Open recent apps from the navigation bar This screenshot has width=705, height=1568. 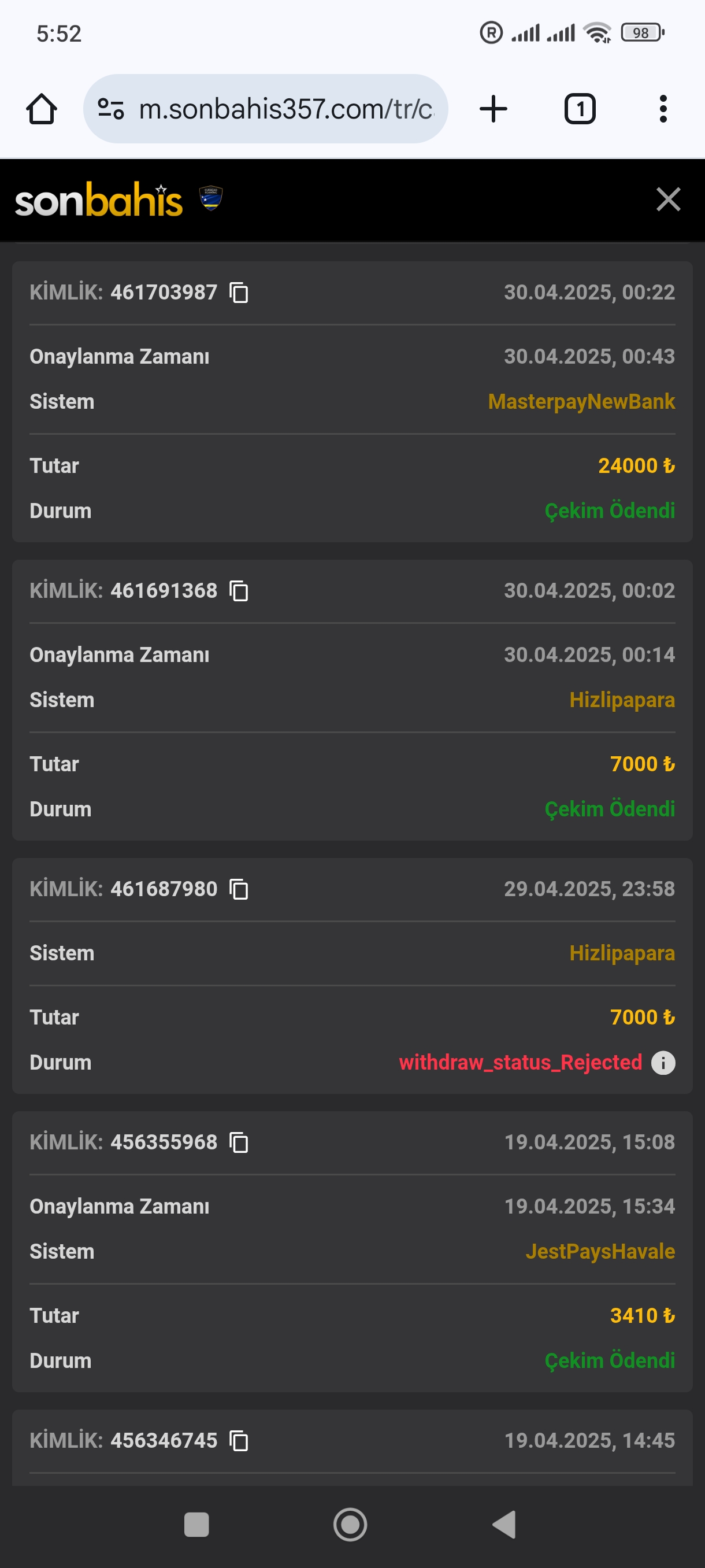(x=196, y=1525)
